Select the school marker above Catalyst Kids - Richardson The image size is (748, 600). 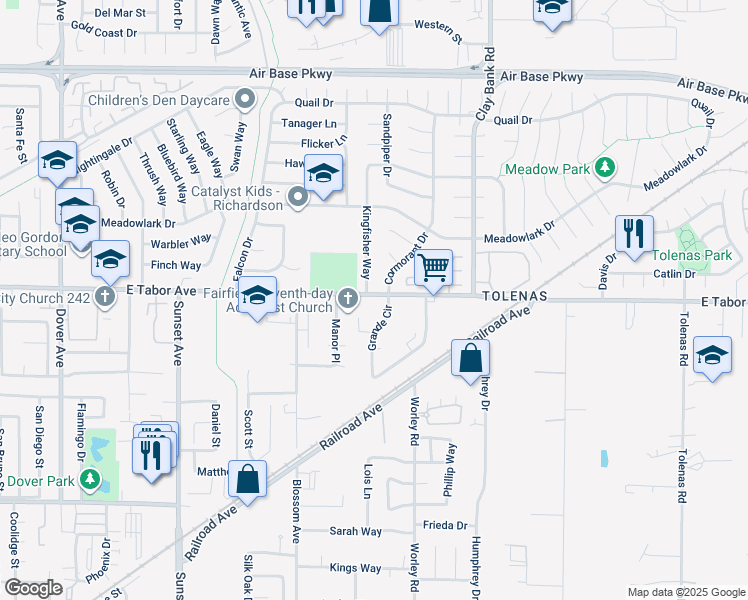323,173
